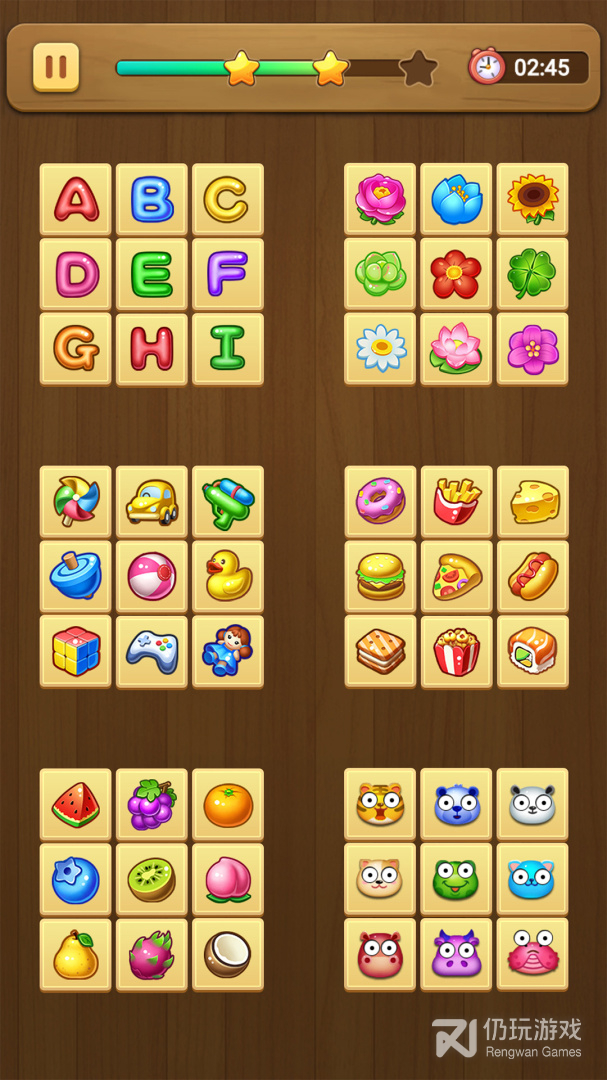The image size is (607, 1080).
Task: Pick the white daisy tile
Action: [380, 349]
